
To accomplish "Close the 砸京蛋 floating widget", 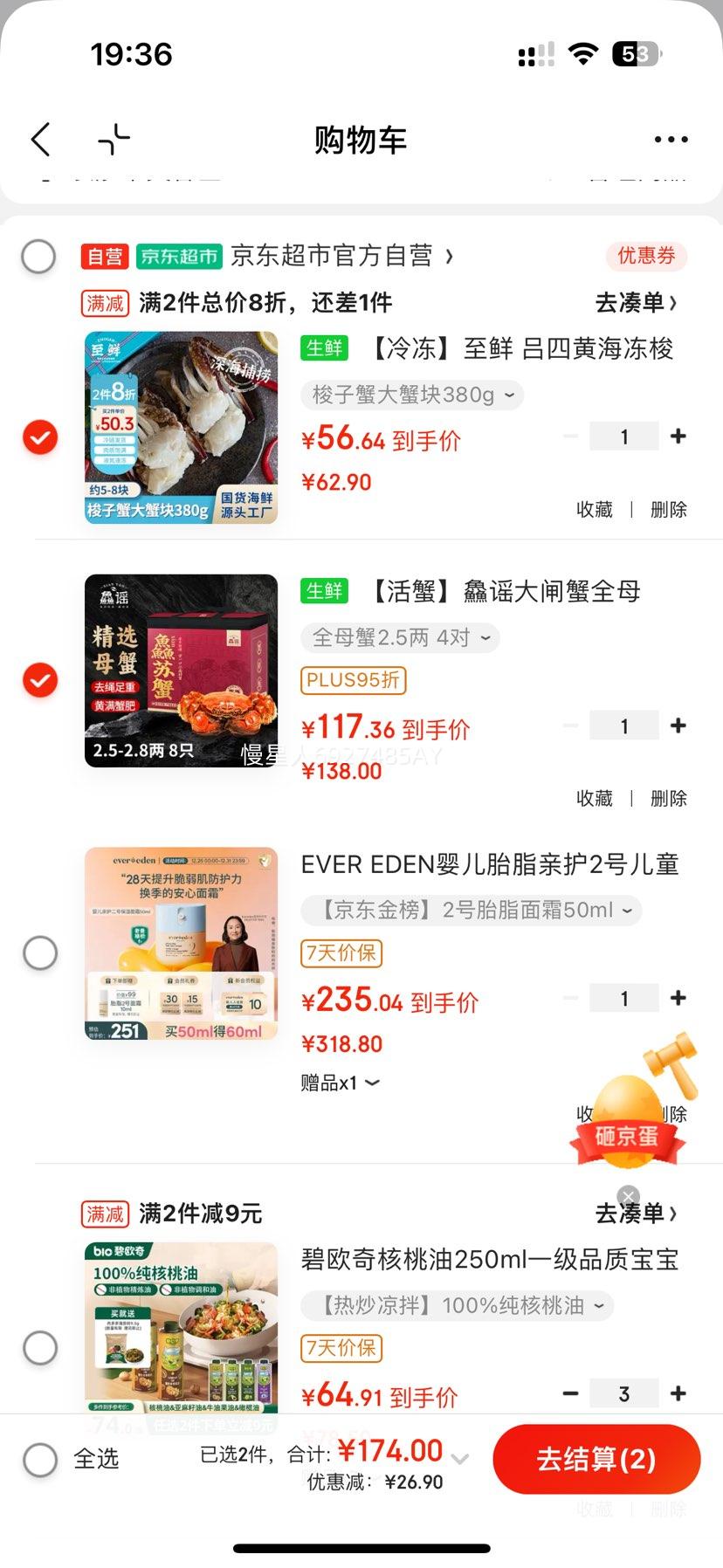I will [x=628, y=1197].
